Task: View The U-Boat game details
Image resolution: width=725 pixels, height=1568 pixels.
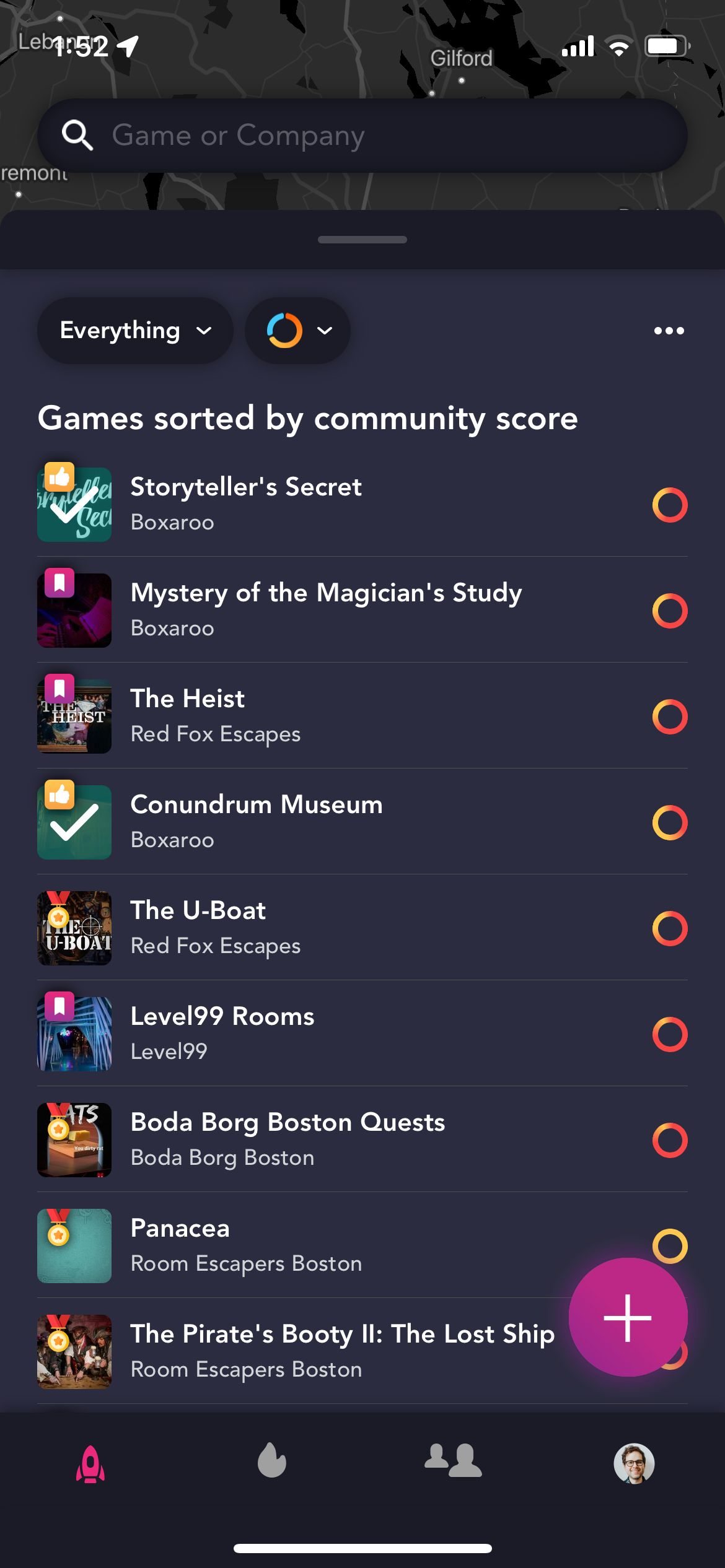Action: [362, 928]
